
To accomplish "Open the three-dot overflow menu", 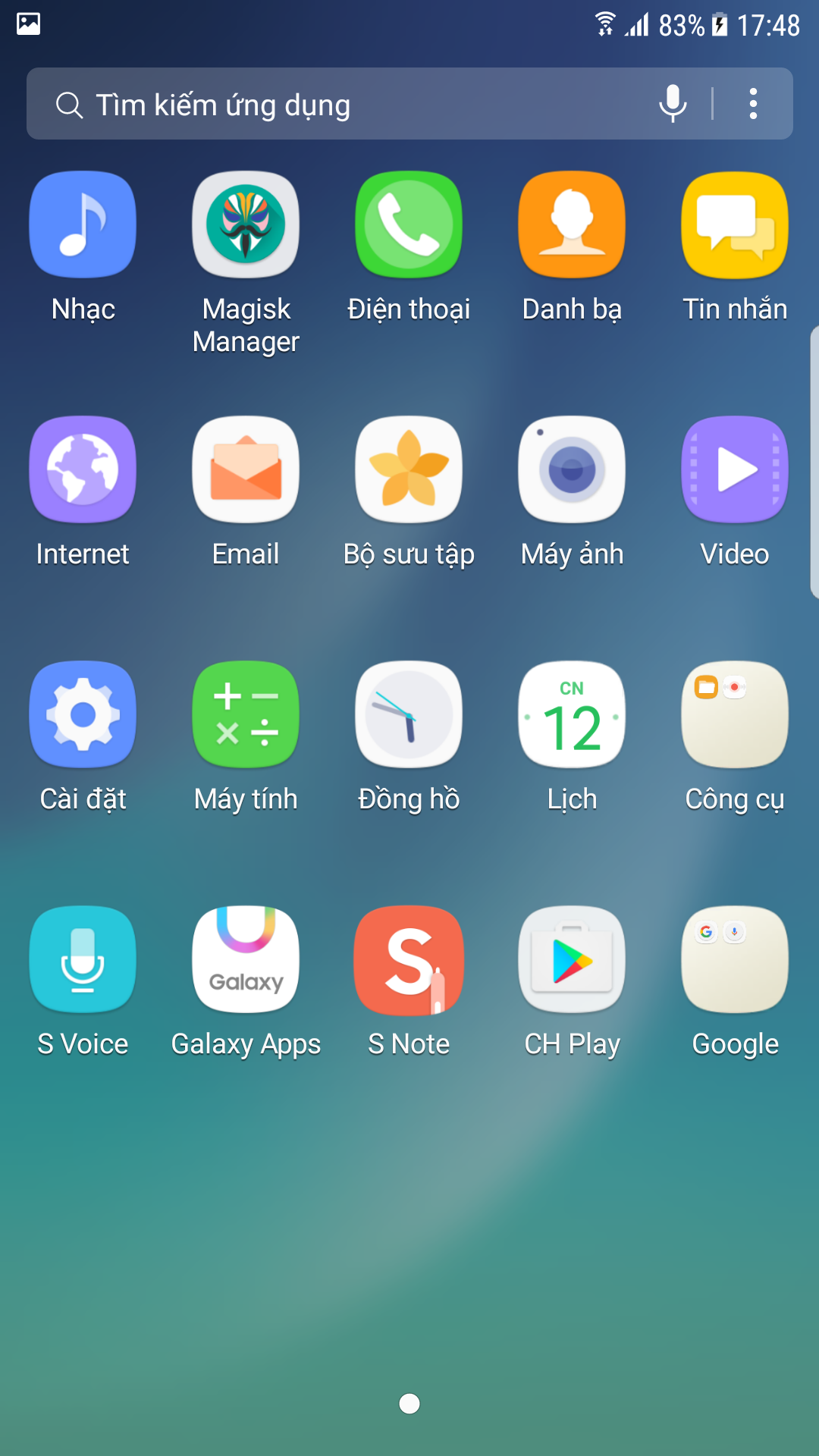I will pyautogui.click(x=753, y=104).
